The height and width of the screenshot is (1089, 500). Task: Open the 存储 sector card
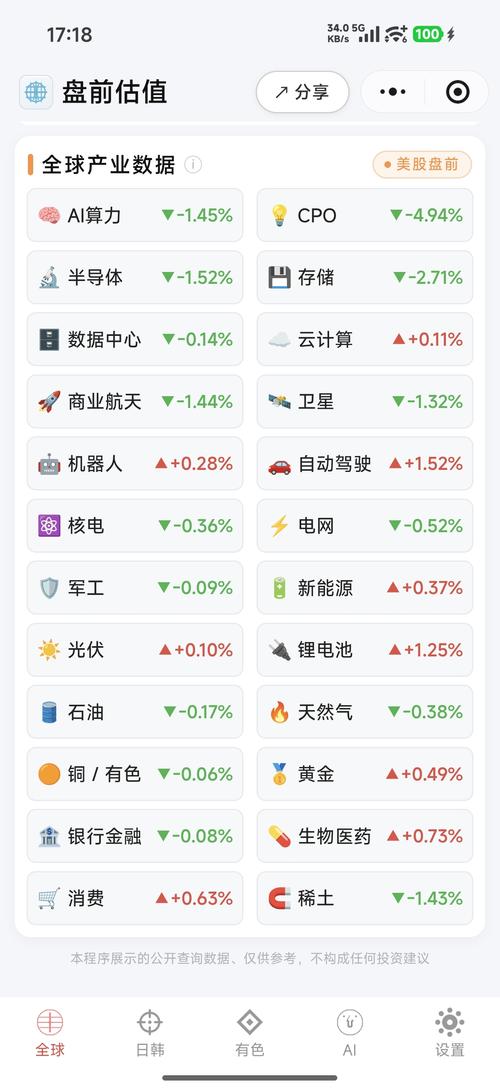tap(365, 277)
